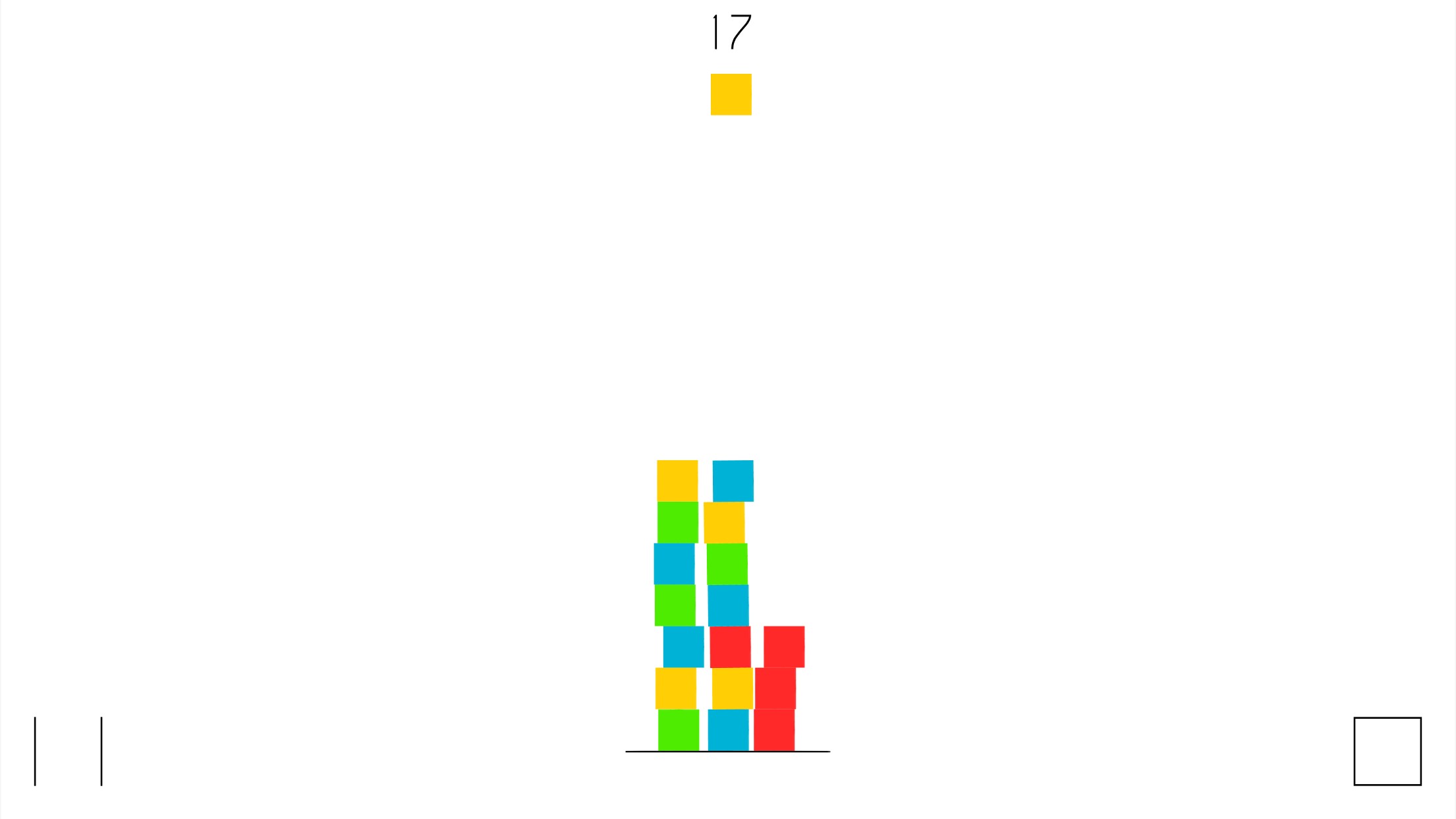Image resolution: width=1456 pixels, height=819 pixels.
Task: Tap the square stop button
Action: pyautogui.click(x=1387, y=751)
